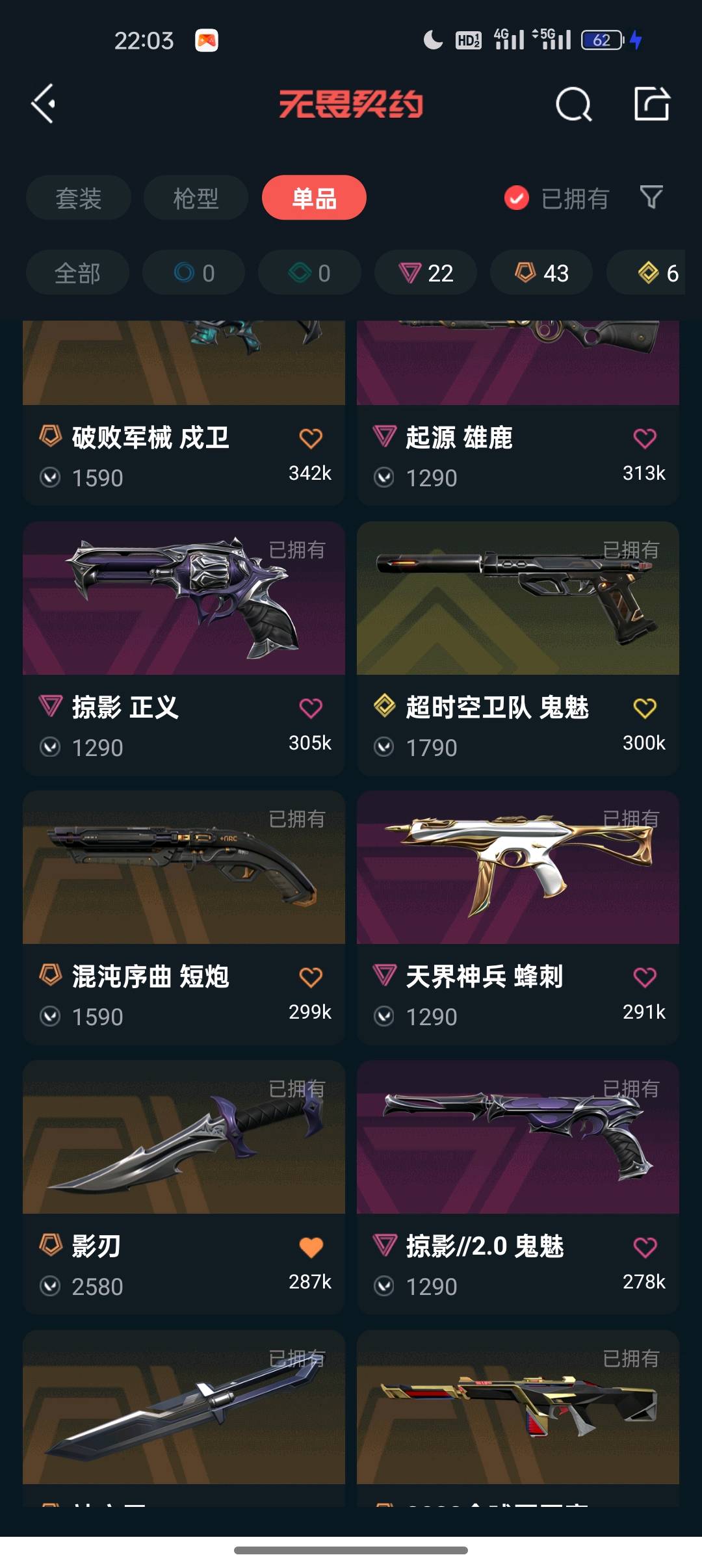Switch to the 套装 tab
Image resolution: width=702 pixels, height=1568 pixels.
point(79,198)
